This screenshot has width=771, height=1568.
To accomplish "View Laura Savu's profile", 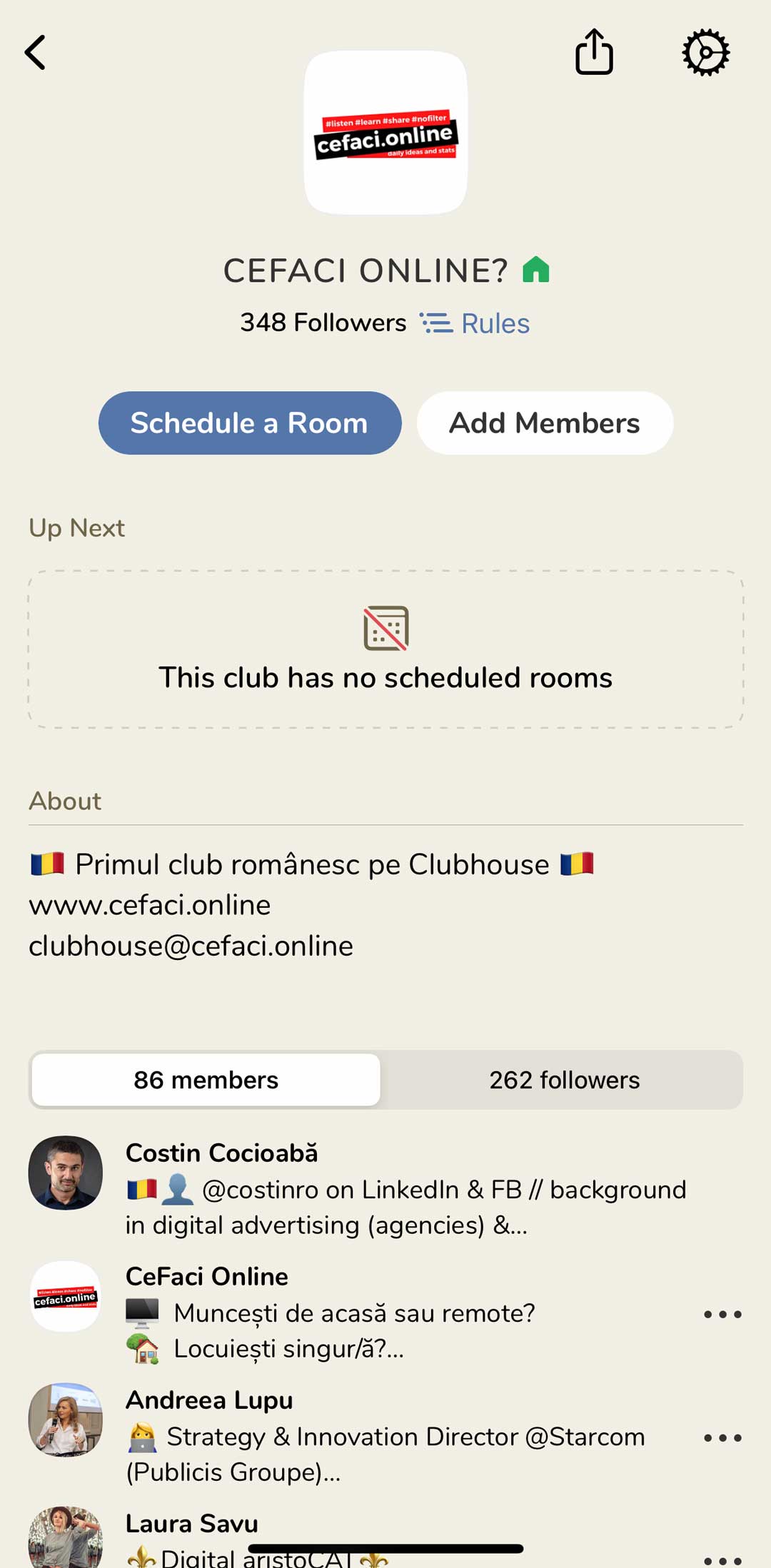I will 191,1524.
